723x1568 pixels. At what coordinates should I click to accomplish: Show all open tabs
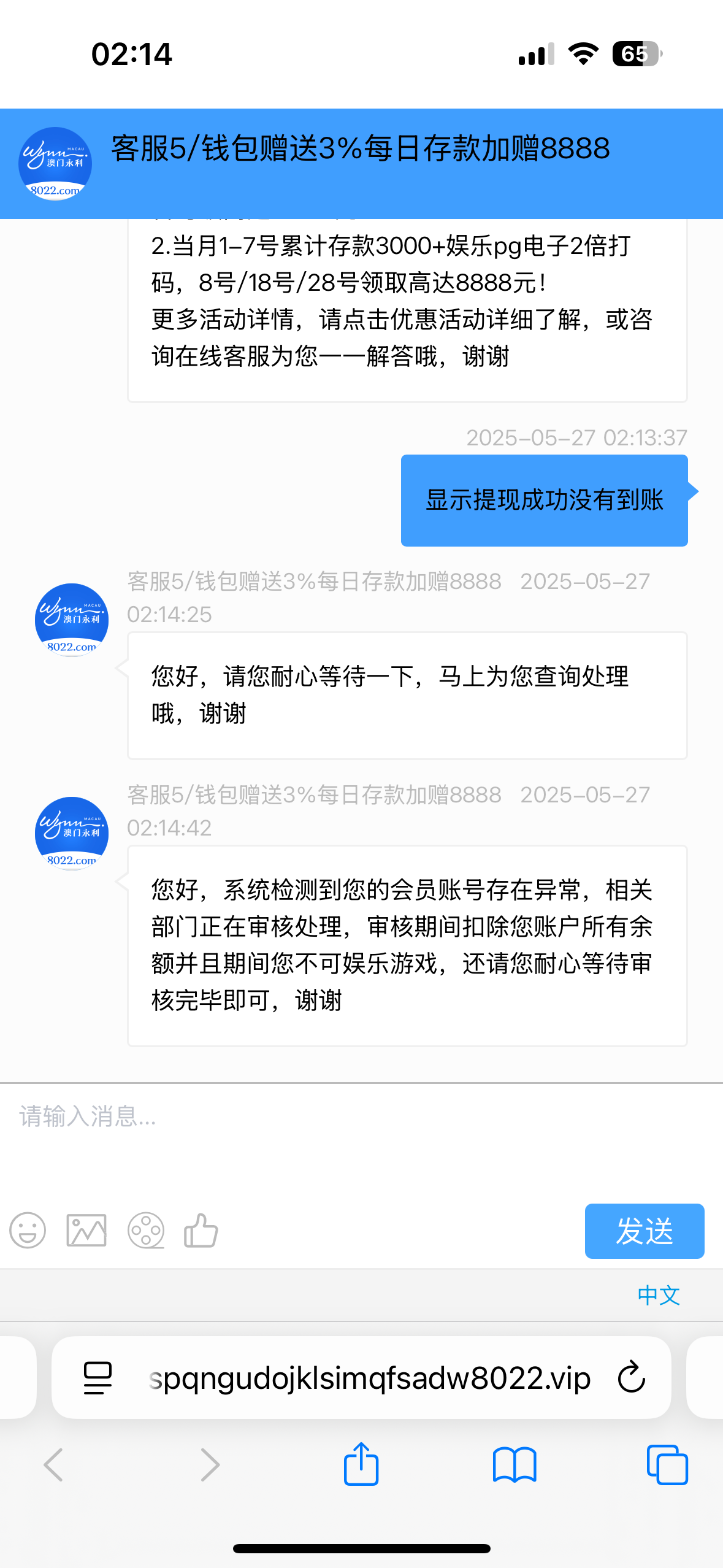[x=667, y=1465]
